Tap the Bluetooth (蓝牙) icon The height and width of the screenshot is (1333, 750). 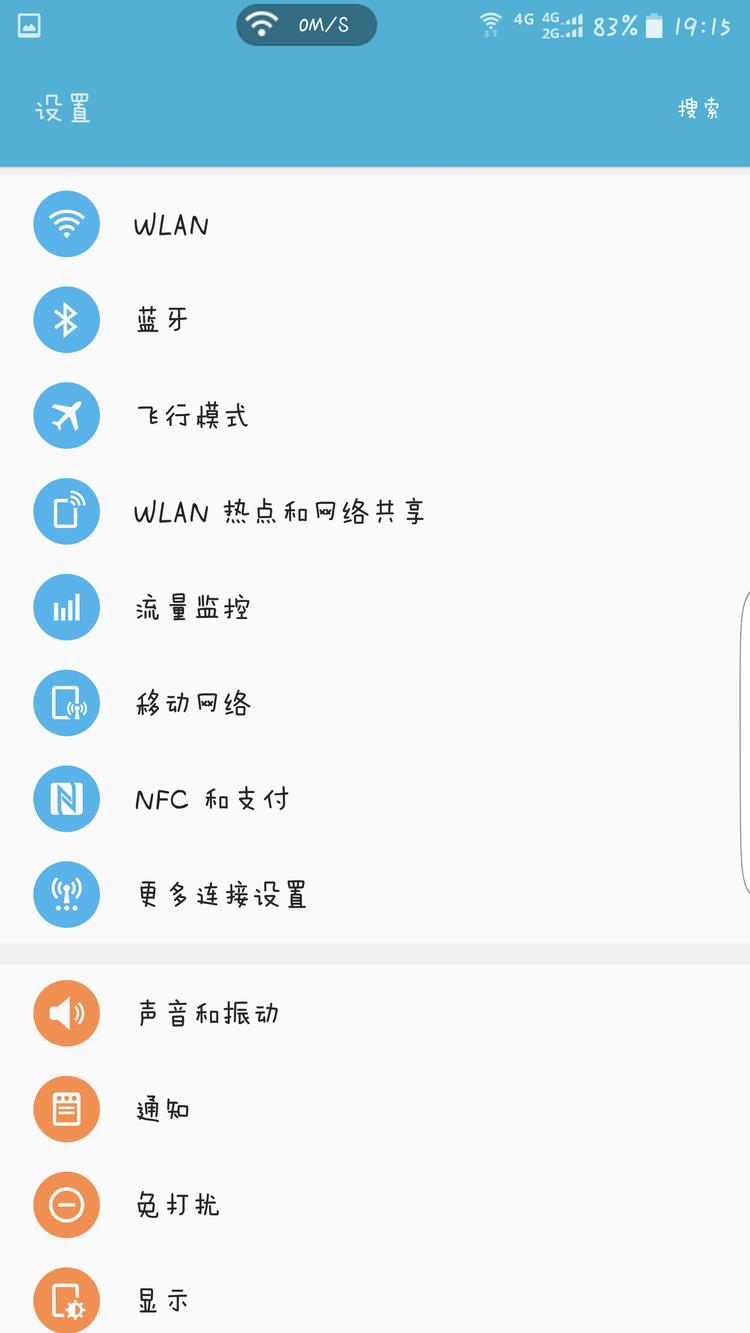[x=66, y=320]
